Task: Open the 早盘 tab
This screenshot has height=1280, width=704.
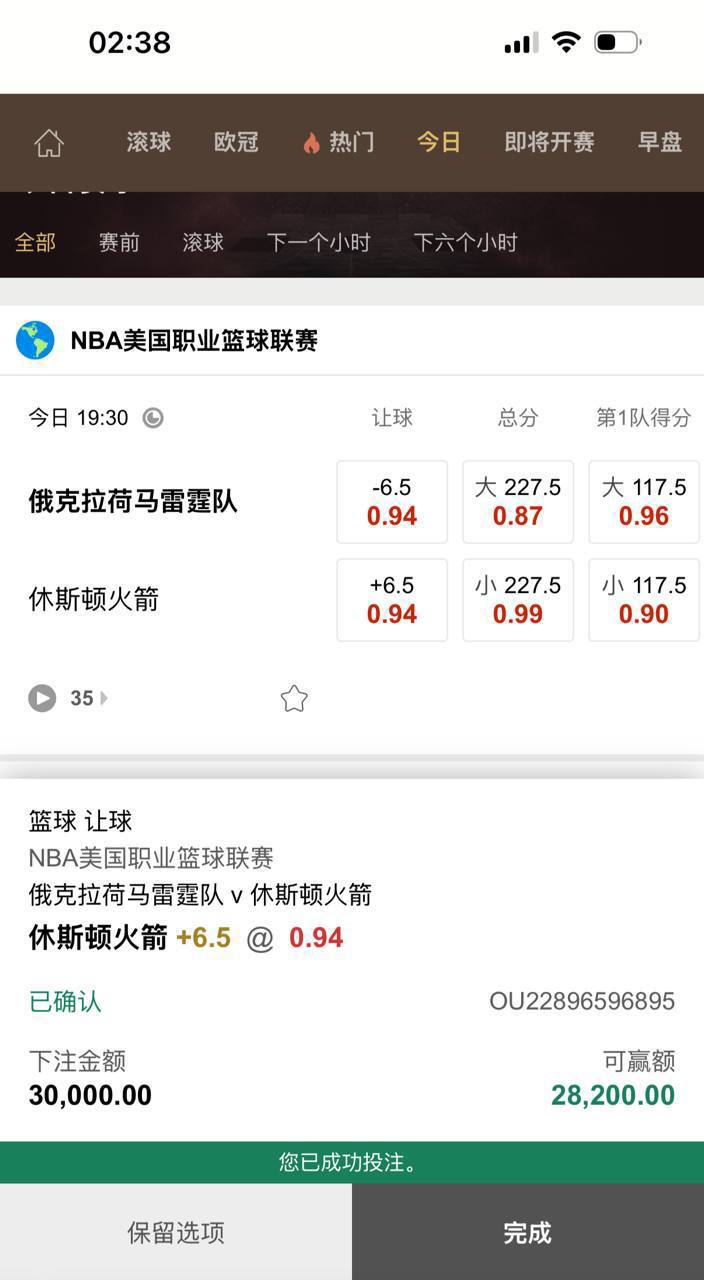Action: [x=660, y=142]
